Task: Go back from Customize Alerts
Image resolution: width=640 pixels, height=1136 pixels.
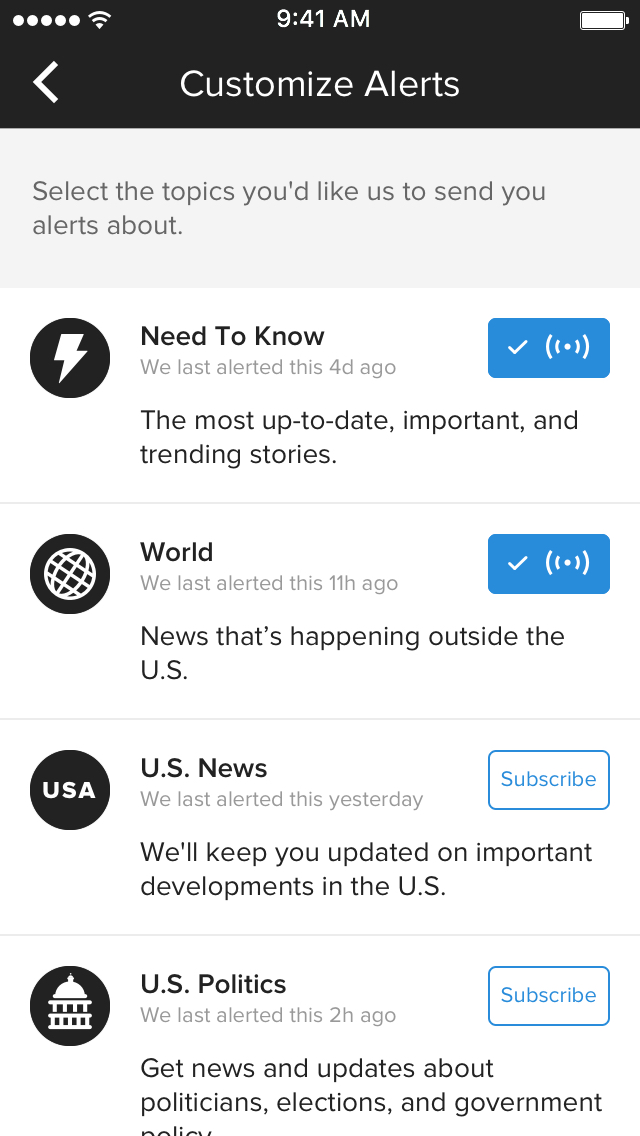Action: coord(46,83)
